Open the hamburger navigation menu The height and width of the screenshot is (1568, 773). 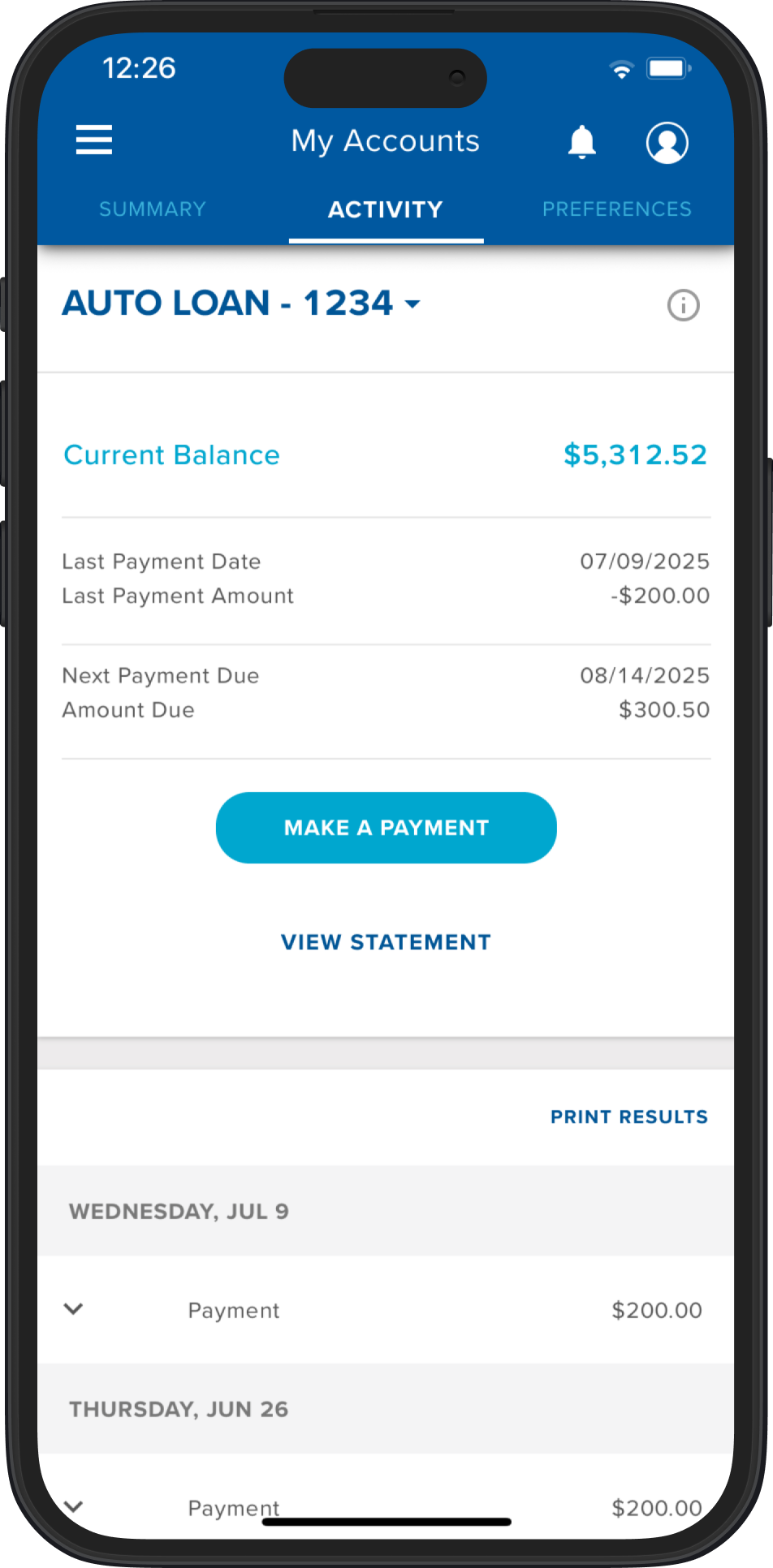[x=93, y=140]
